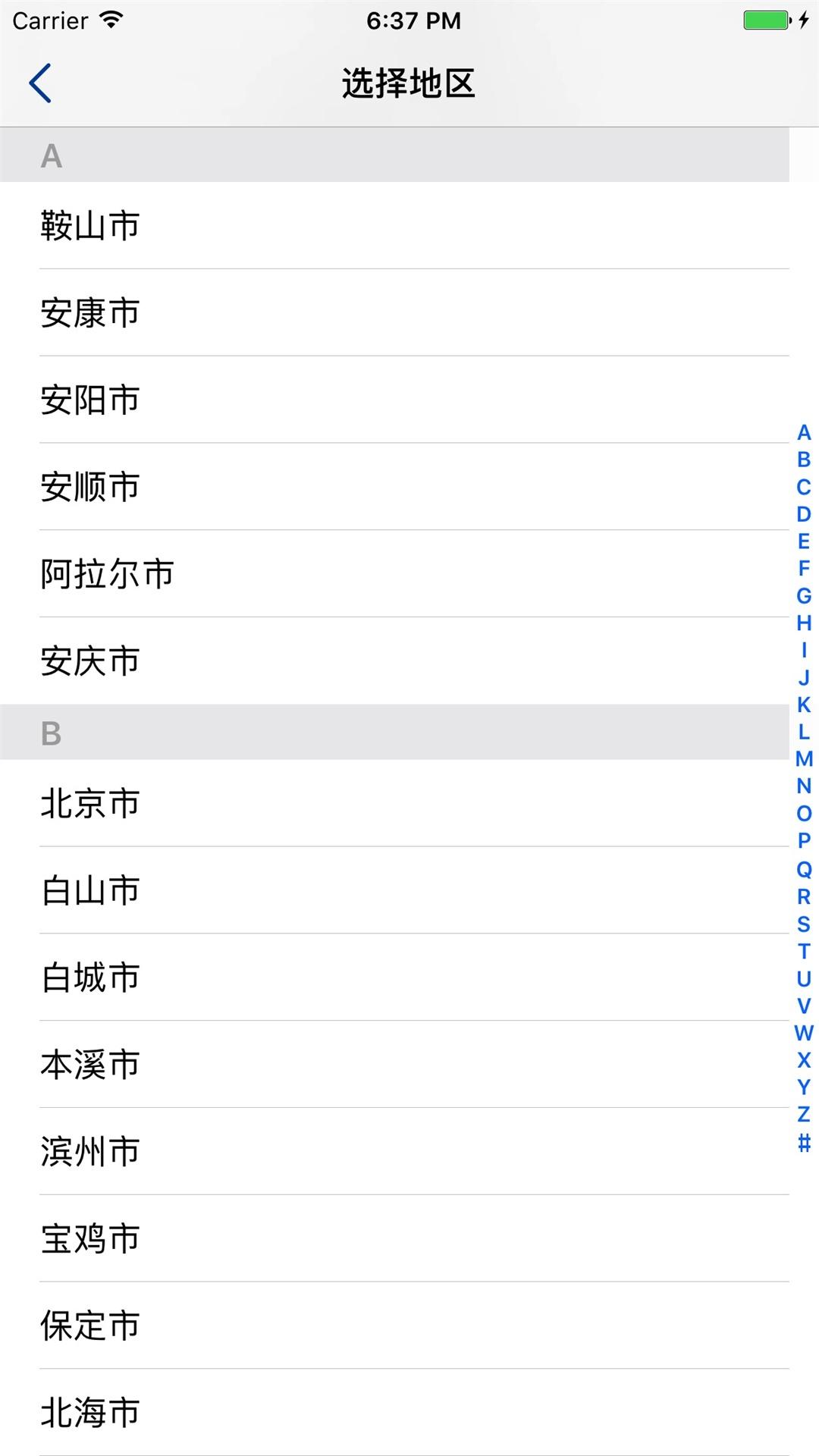This screenshot has height=1456, width=819.
Task: Jump to # in the side index
Action: (804, 1142)
